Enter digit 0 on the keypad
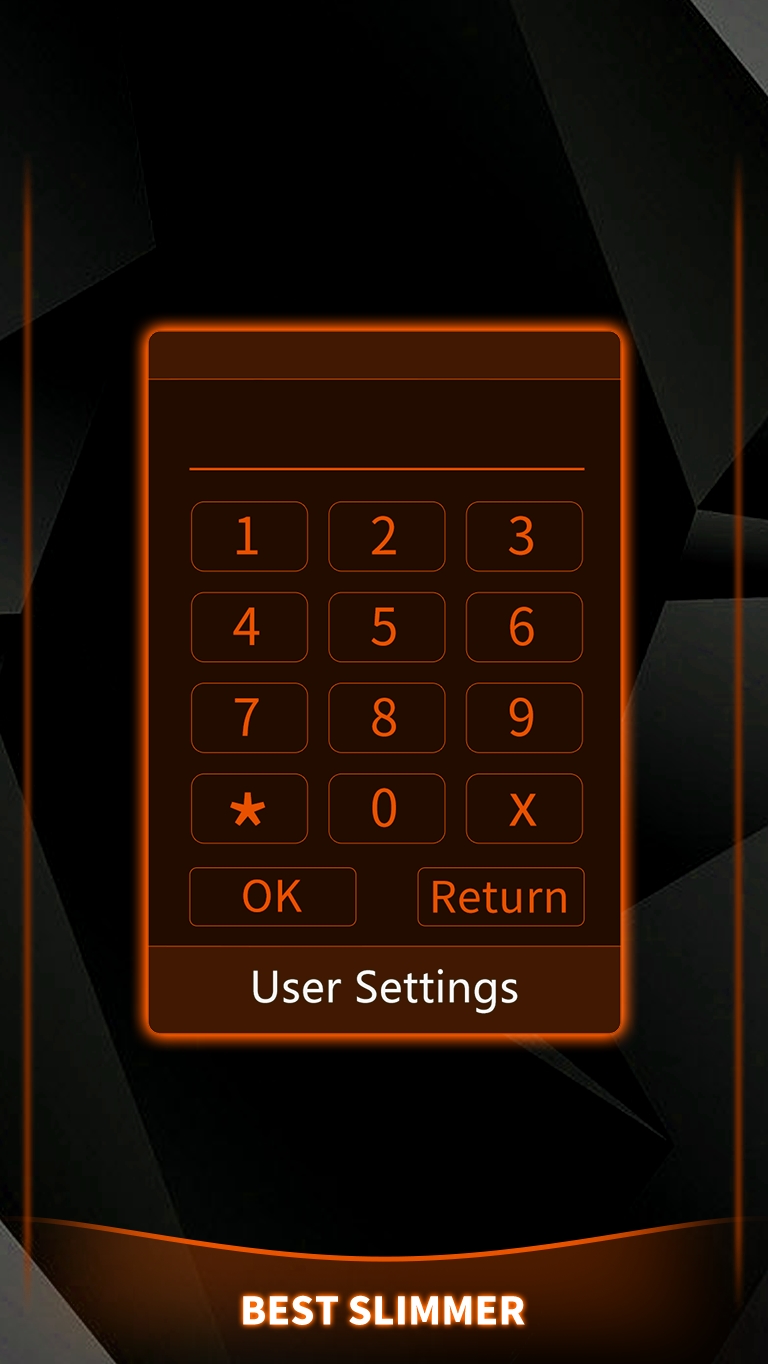The image size is (768, 1364). 387,808
